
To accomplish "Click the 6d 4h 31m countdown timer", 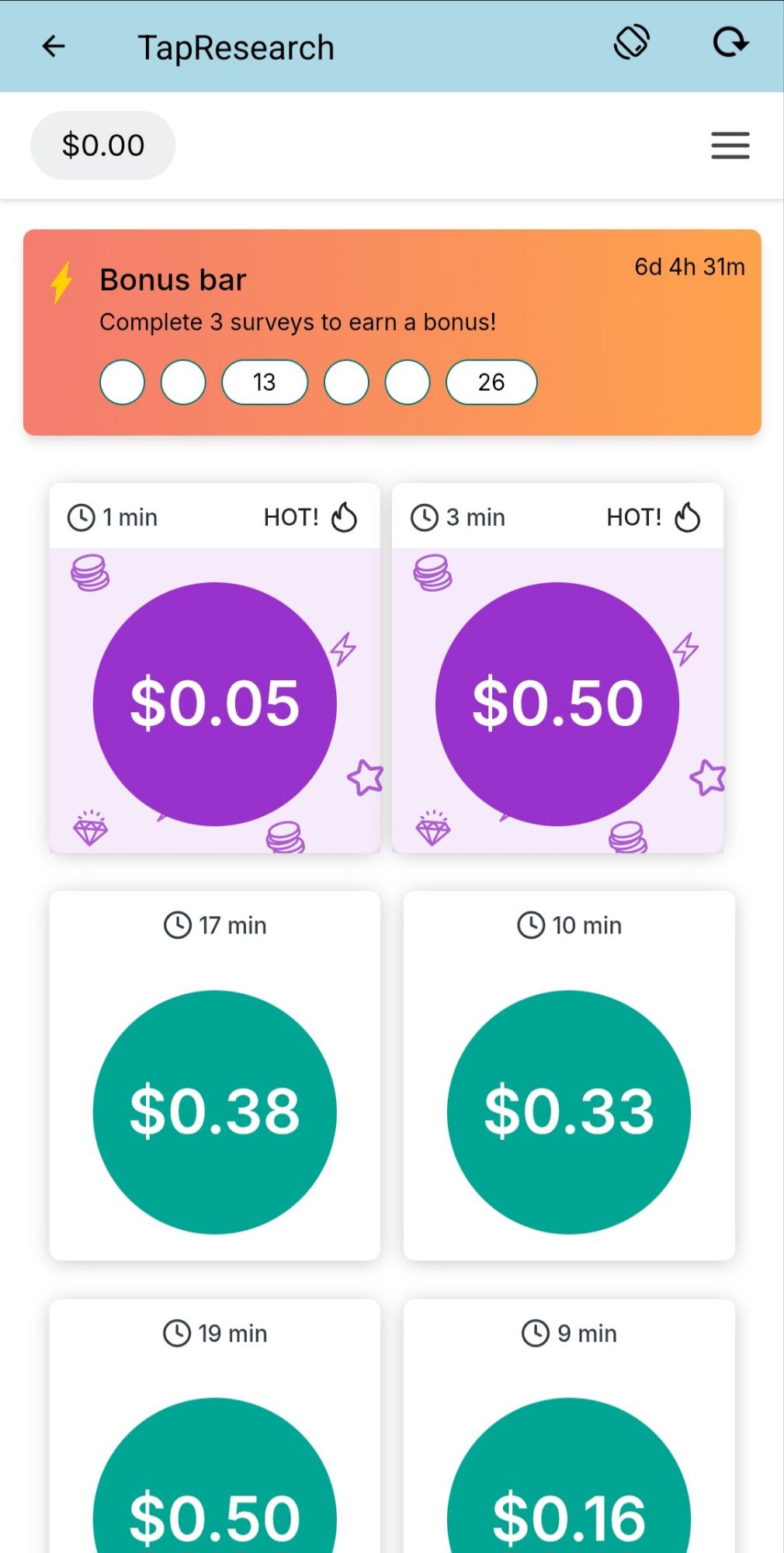I will (689, 266).
